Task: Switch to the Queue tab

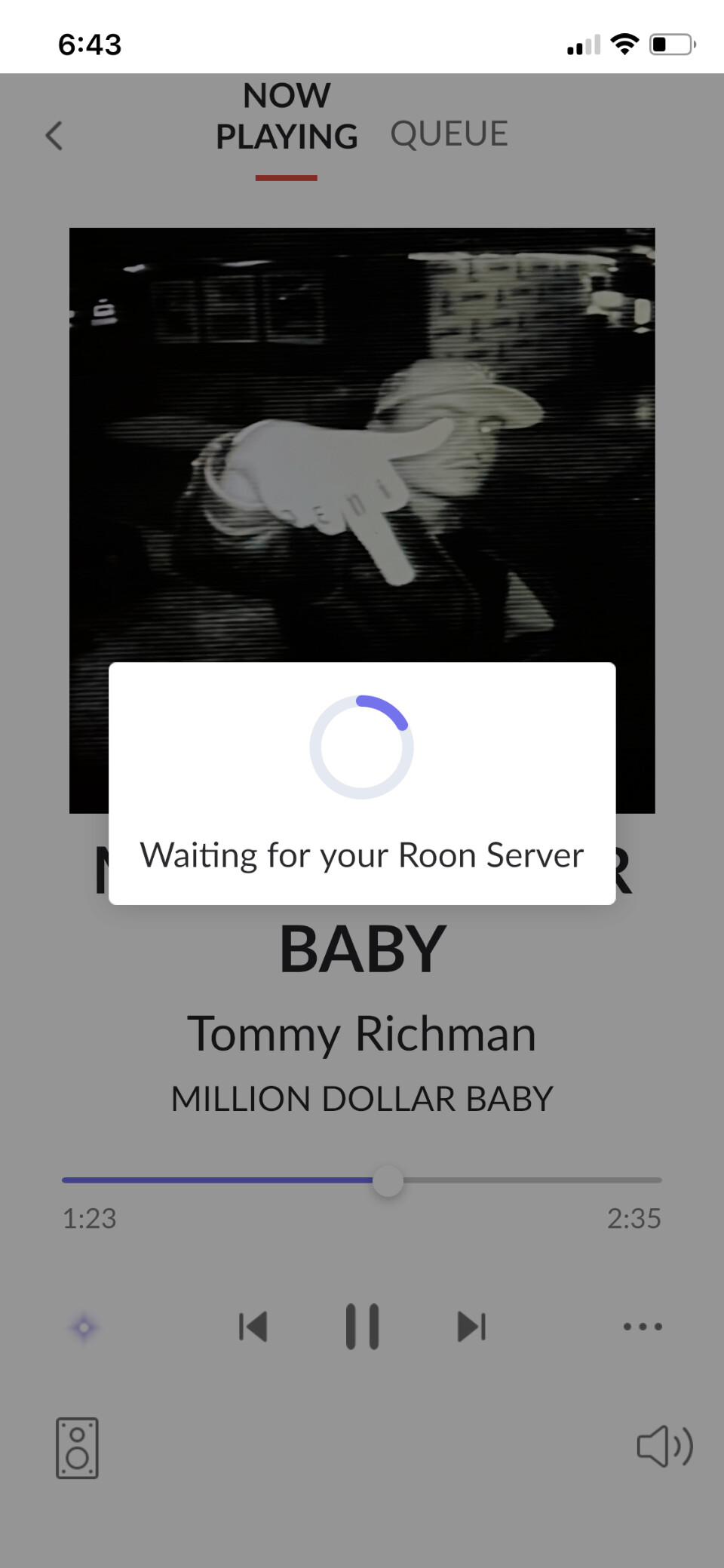Action: pyautogui.click(x=449, y=134)
